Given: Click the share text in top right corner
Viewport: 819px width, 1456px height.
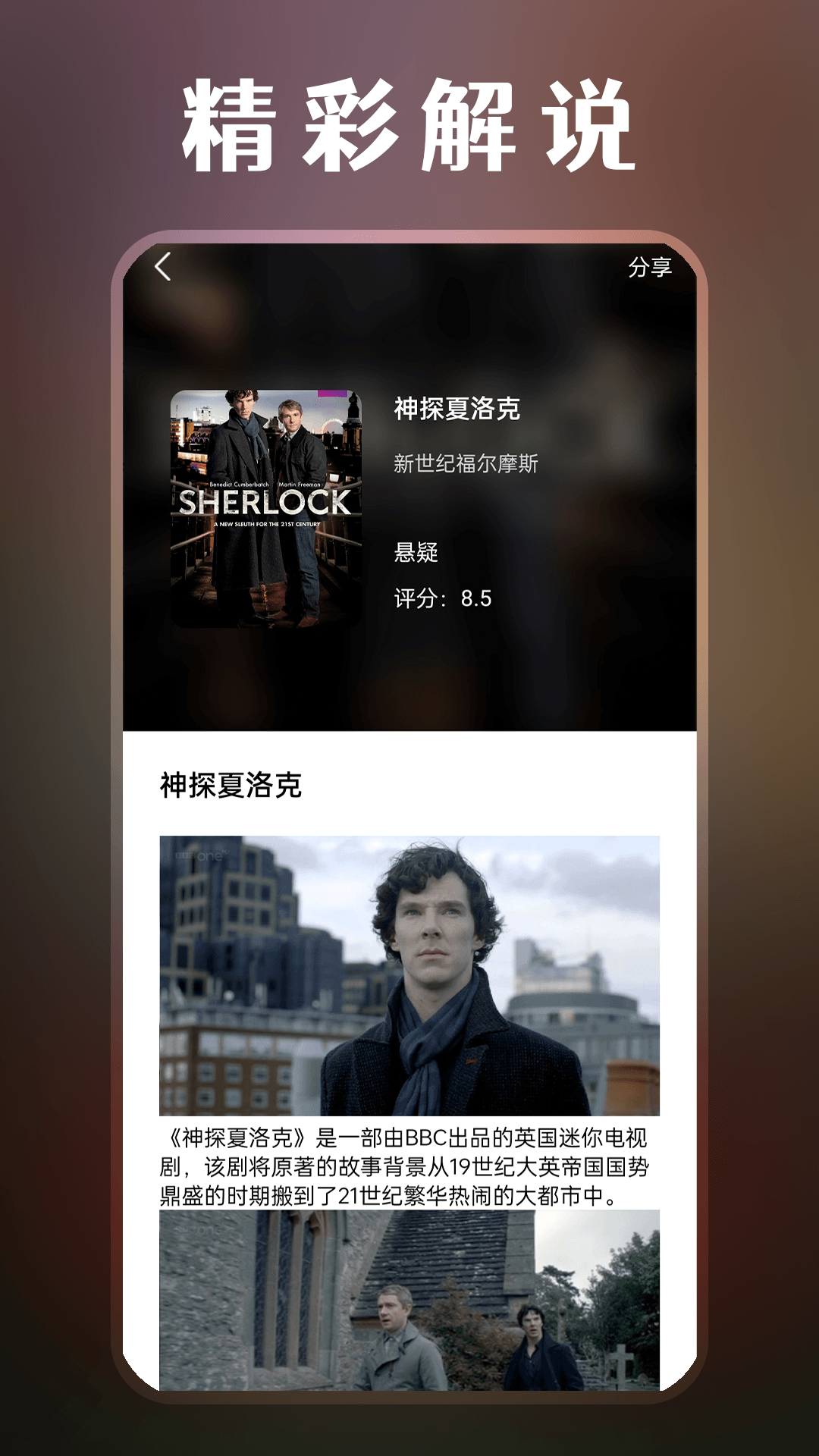Looking at the screenshot, I should click(x=648, y=267).
